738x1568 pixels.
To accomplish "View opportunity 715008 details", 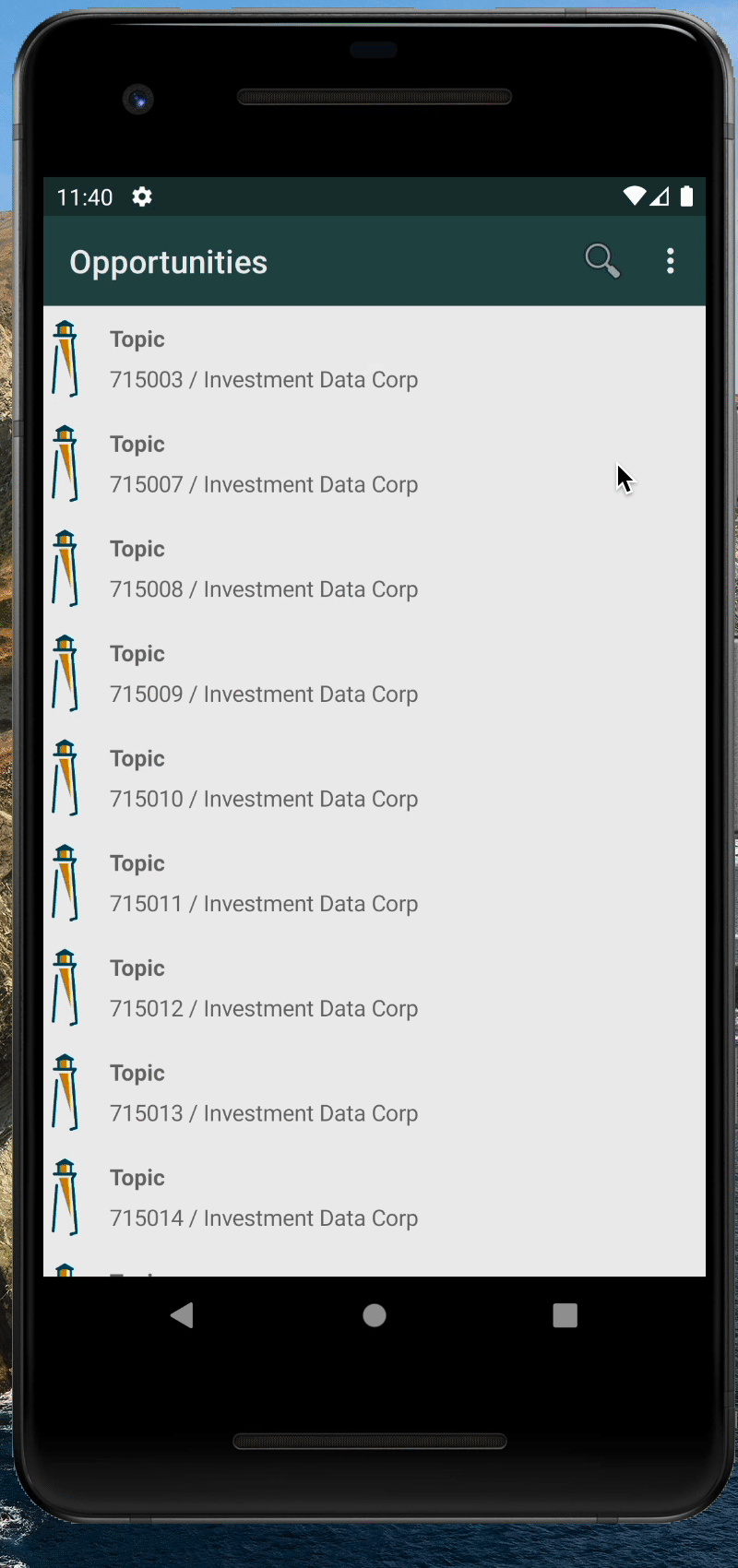I will [x=375, y=569].
